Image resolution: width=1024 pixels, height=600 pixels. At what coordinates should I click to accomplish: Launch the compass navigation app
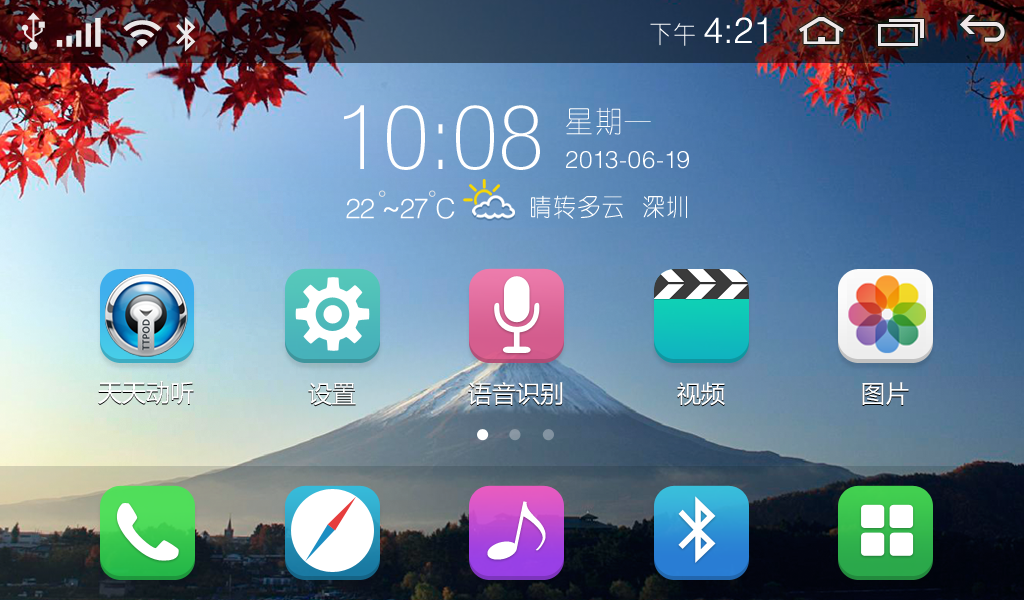(x=332, y=532)
